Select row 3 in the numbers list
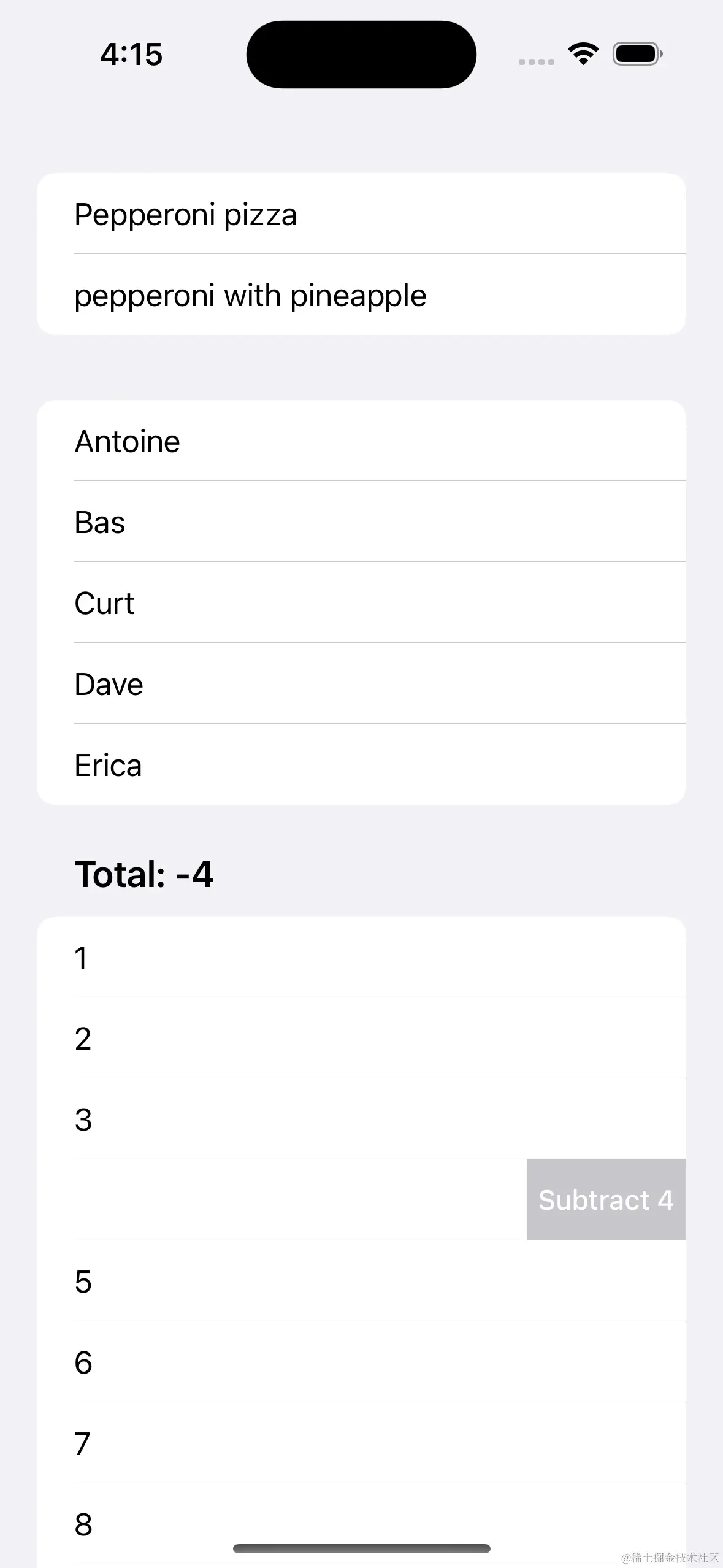Image resolution: width=723 pixels, height=1568 pixels. 362,1119
